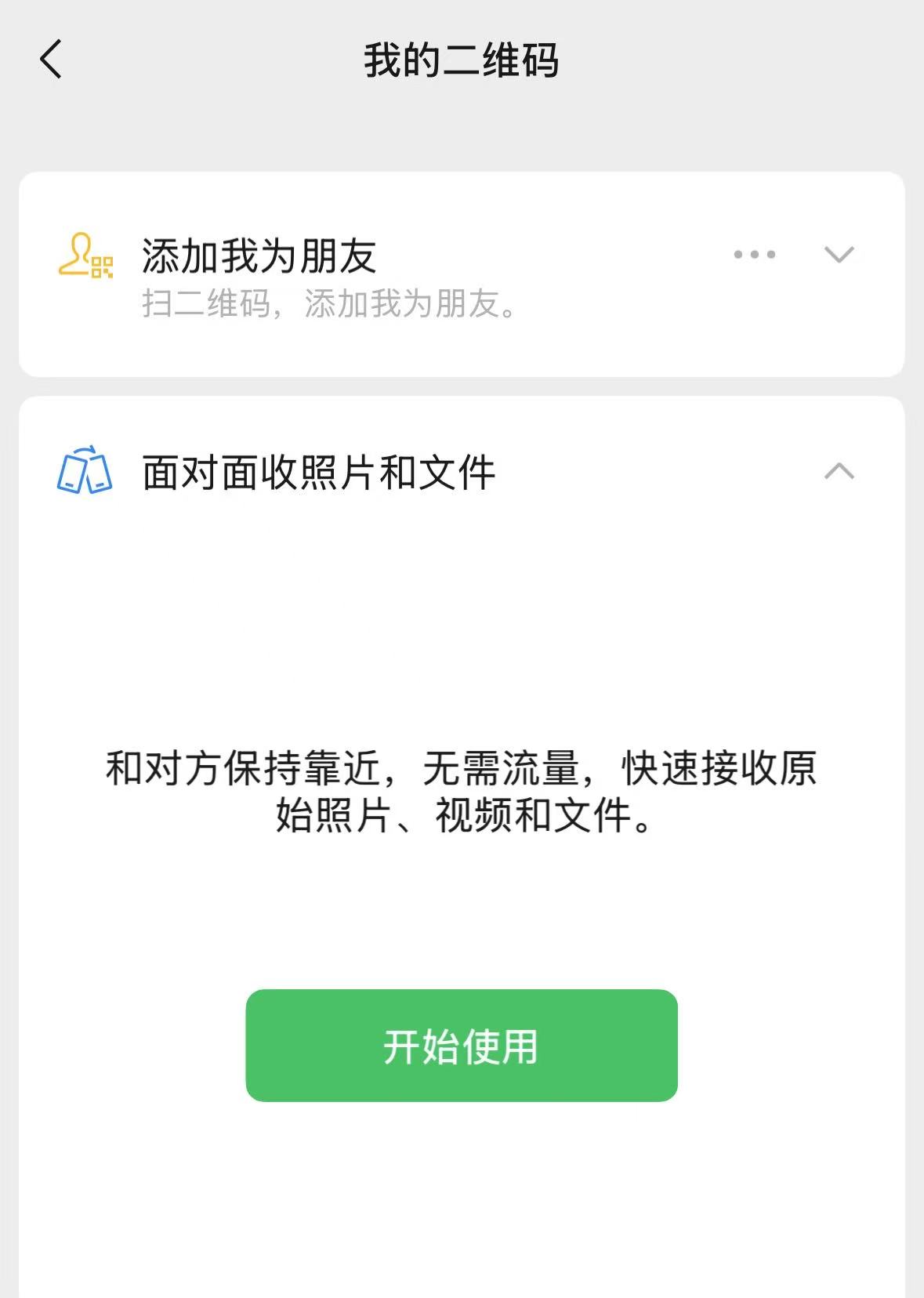
Task: Open the three-dot menu for 添加我为朋友
Action: 754,255
